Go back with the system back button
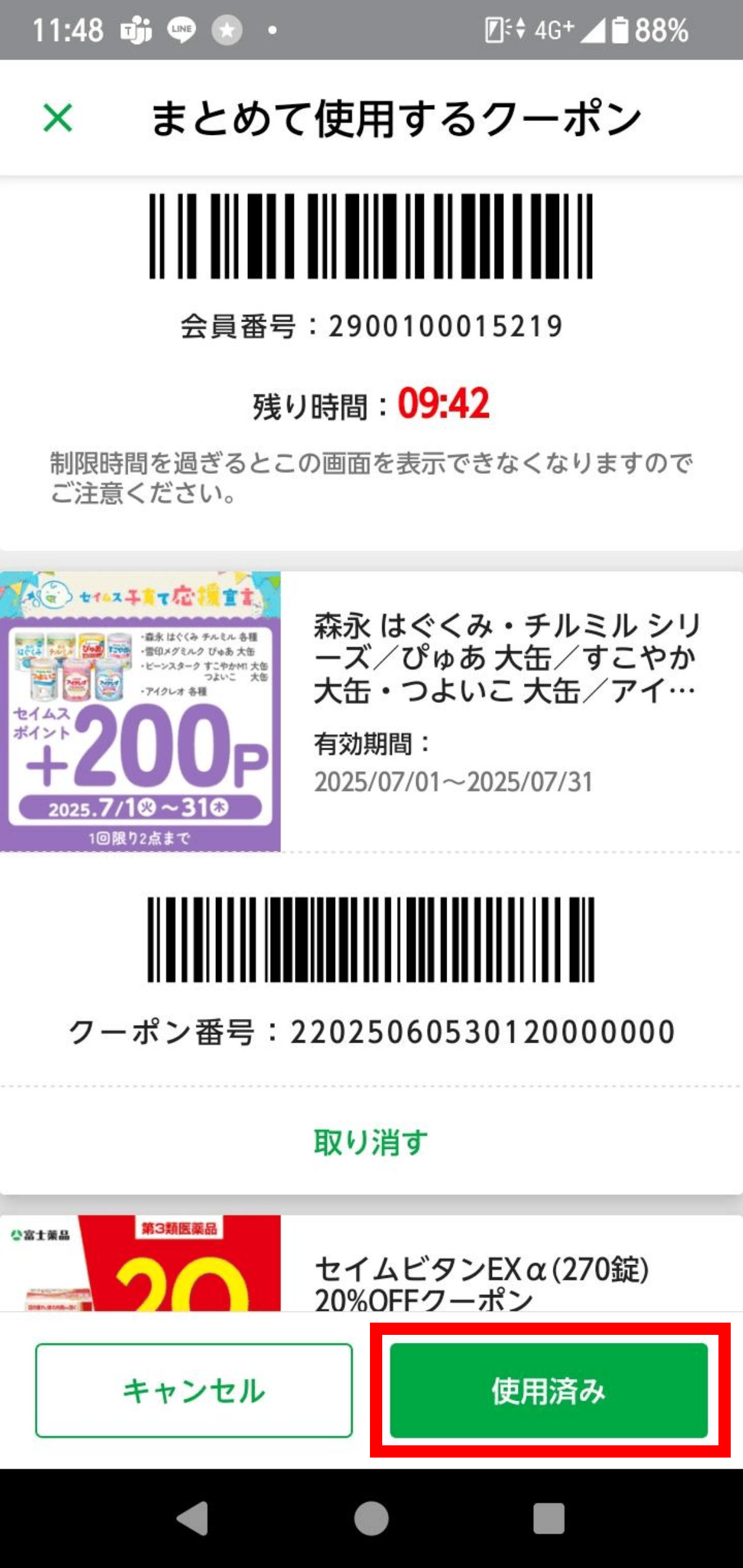 (193, 1519)
